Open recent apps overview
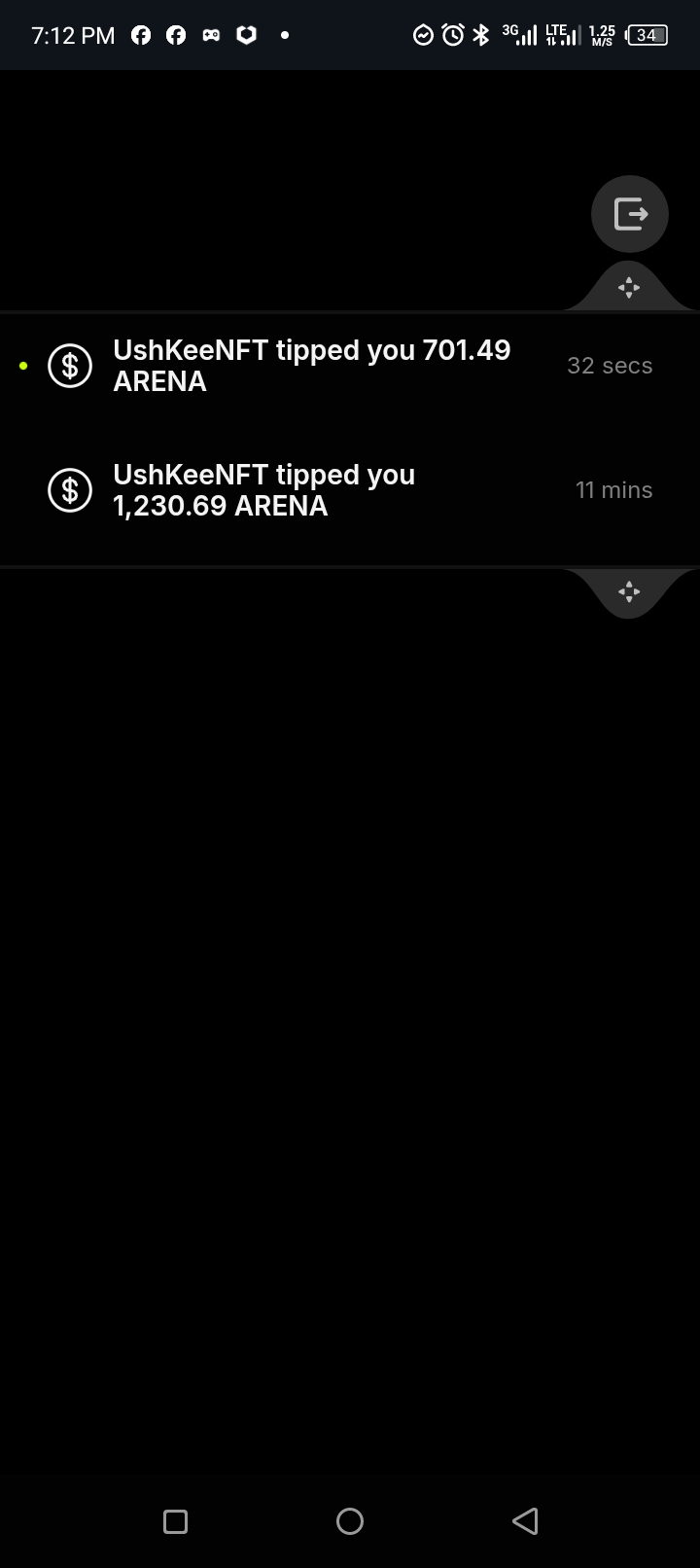Image resolution: width=700 pixels, height=1568 pixels. click(175, 1520)
